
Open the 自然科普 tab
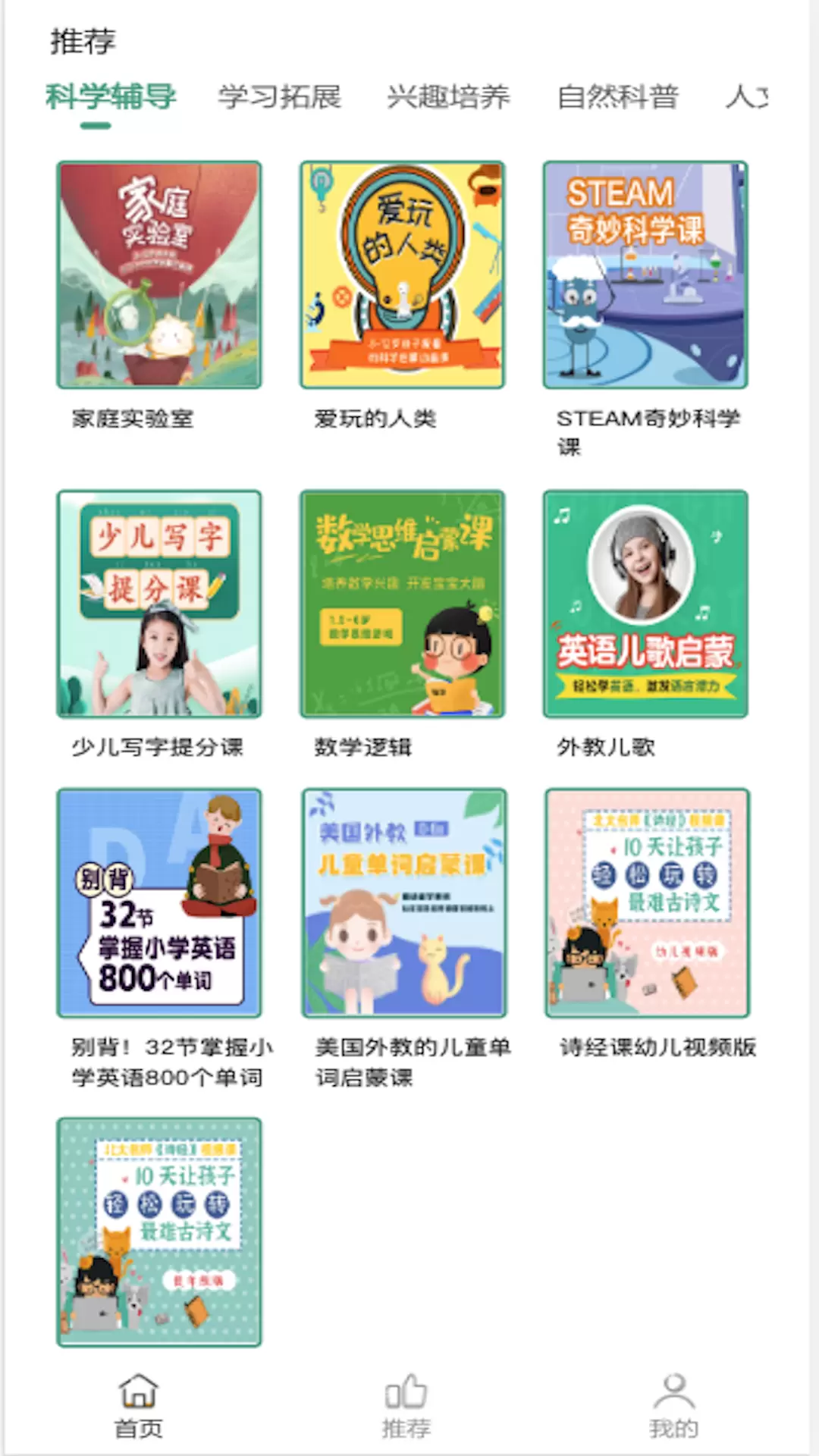[618, 97]
